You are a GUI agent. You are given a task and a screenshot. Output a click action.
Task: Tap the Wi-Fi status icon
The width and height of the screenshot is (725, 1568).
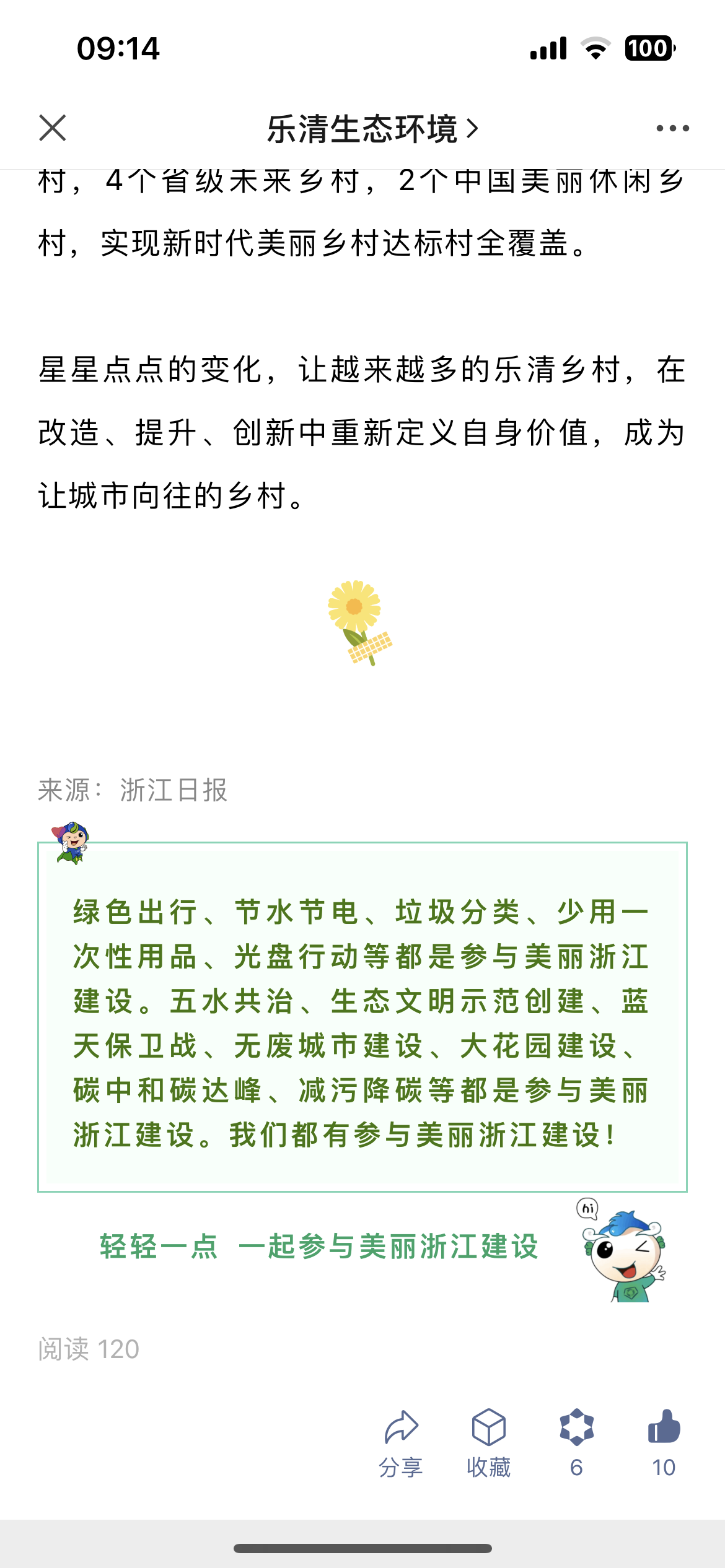(595, 46)
